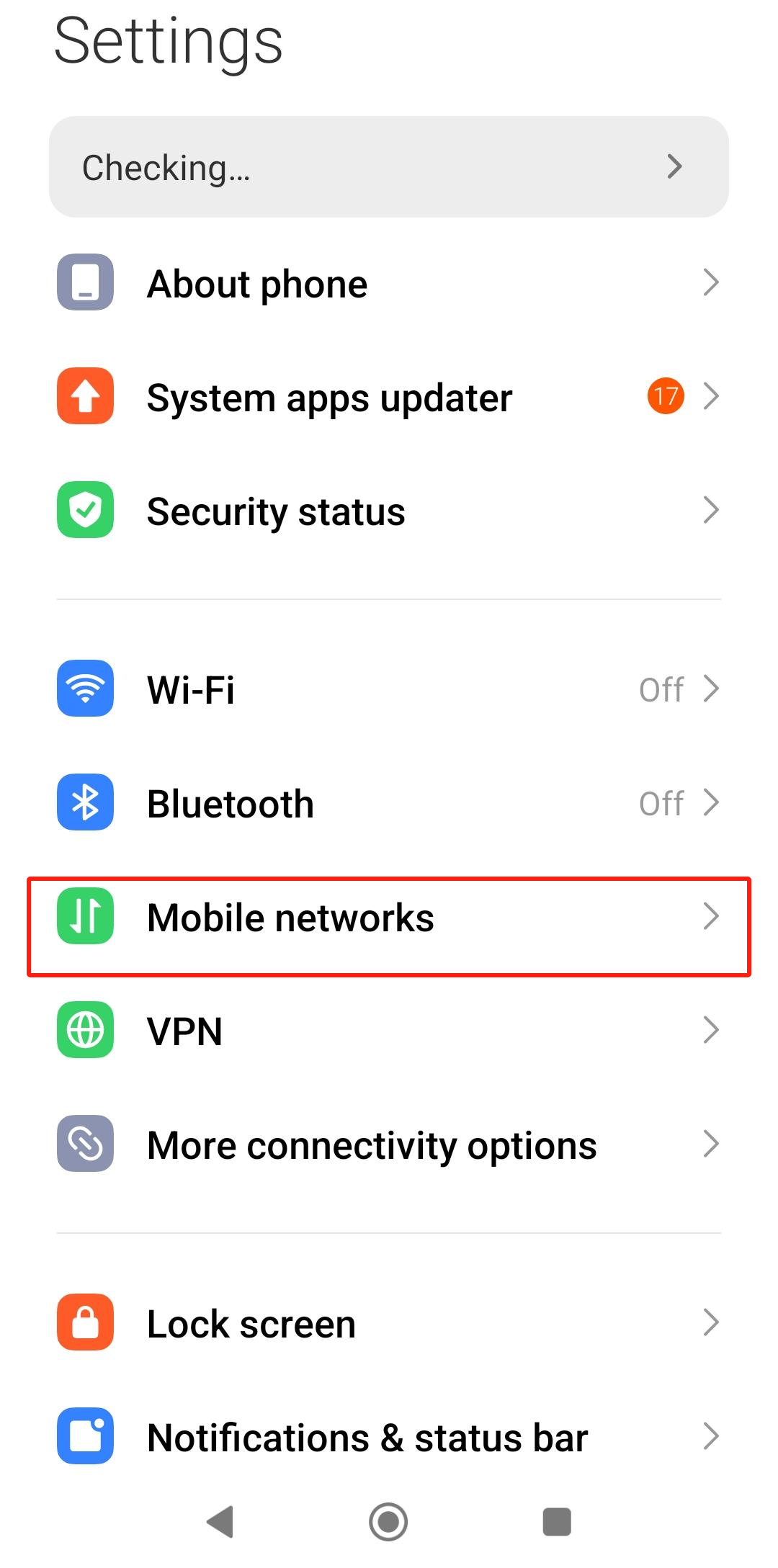Image resolution: width=778 pixels, height=1568 pixels.
Task: Open System apps updater
Action: 389,397
